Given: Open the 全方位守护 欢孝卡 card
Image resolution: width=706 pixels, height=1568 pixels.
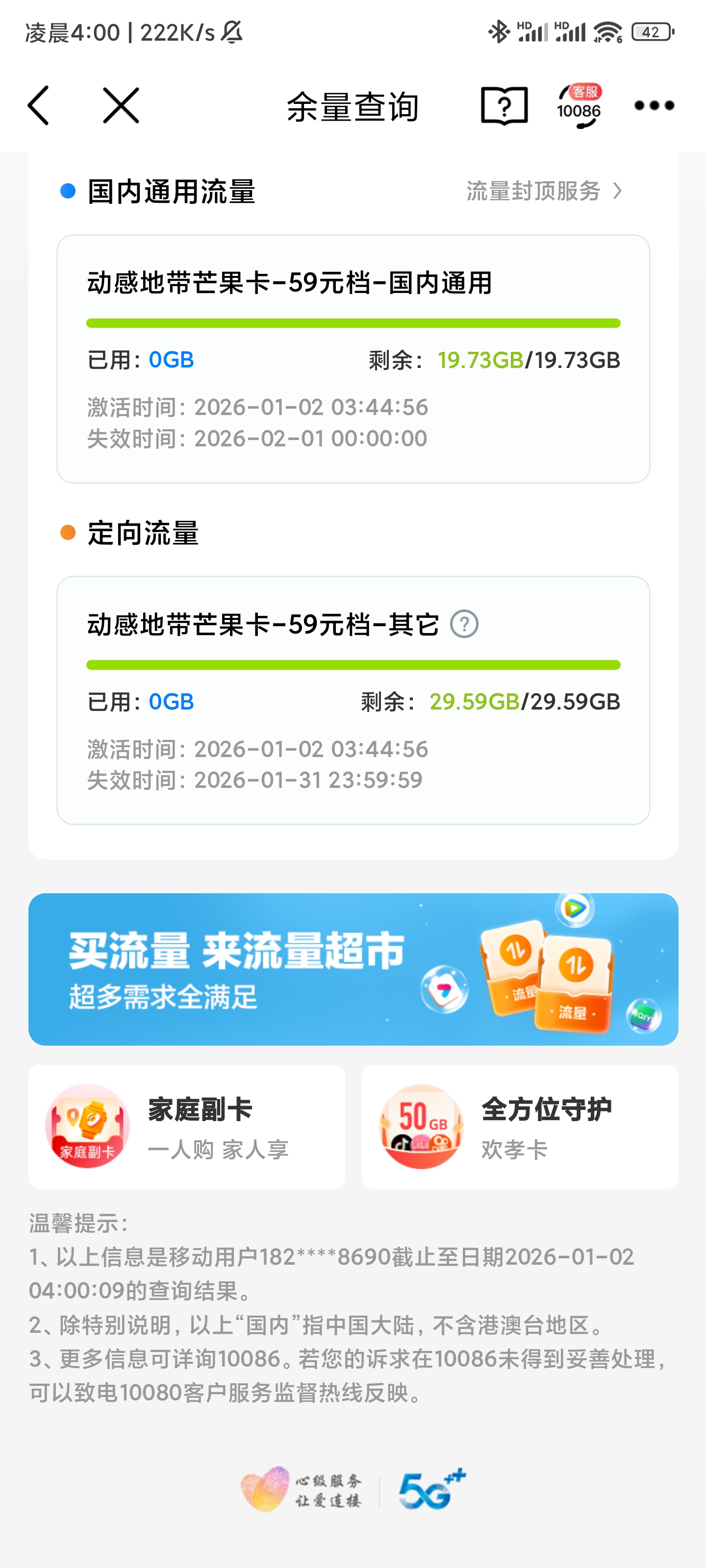Looking at the screenshot, I should (520, 1126).
